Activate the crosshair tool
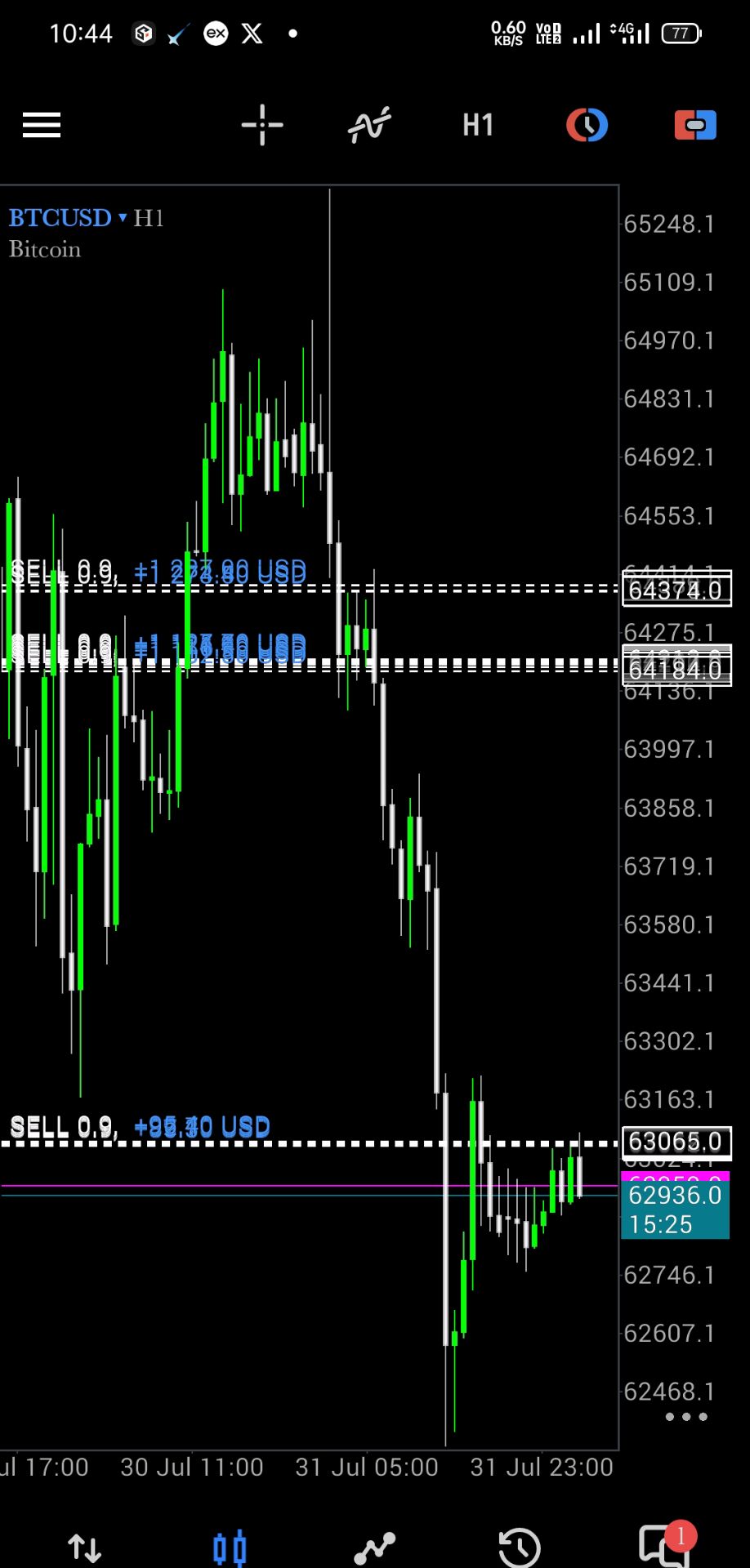 point(262,125)
